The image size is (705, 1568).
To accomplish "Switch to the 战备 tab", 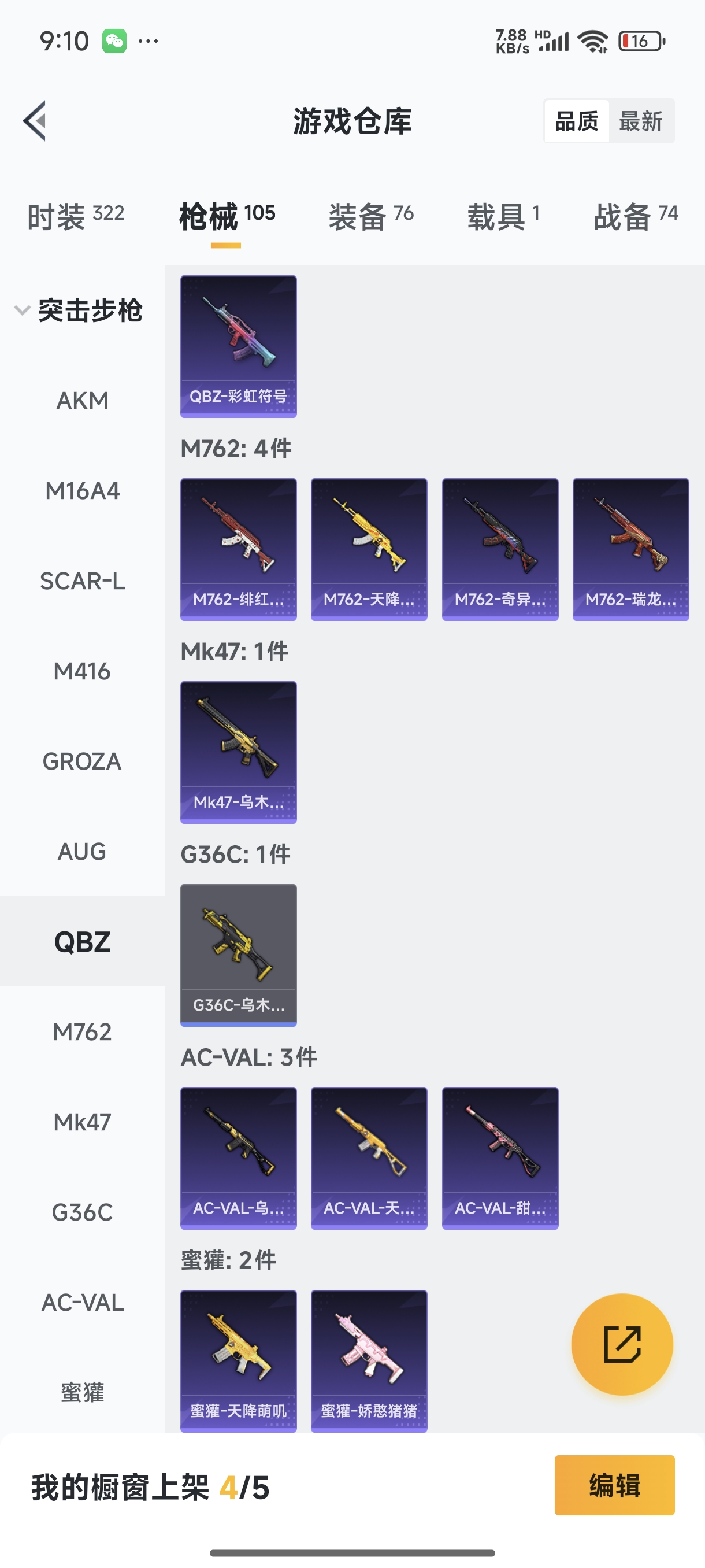I will coord(635,216).
